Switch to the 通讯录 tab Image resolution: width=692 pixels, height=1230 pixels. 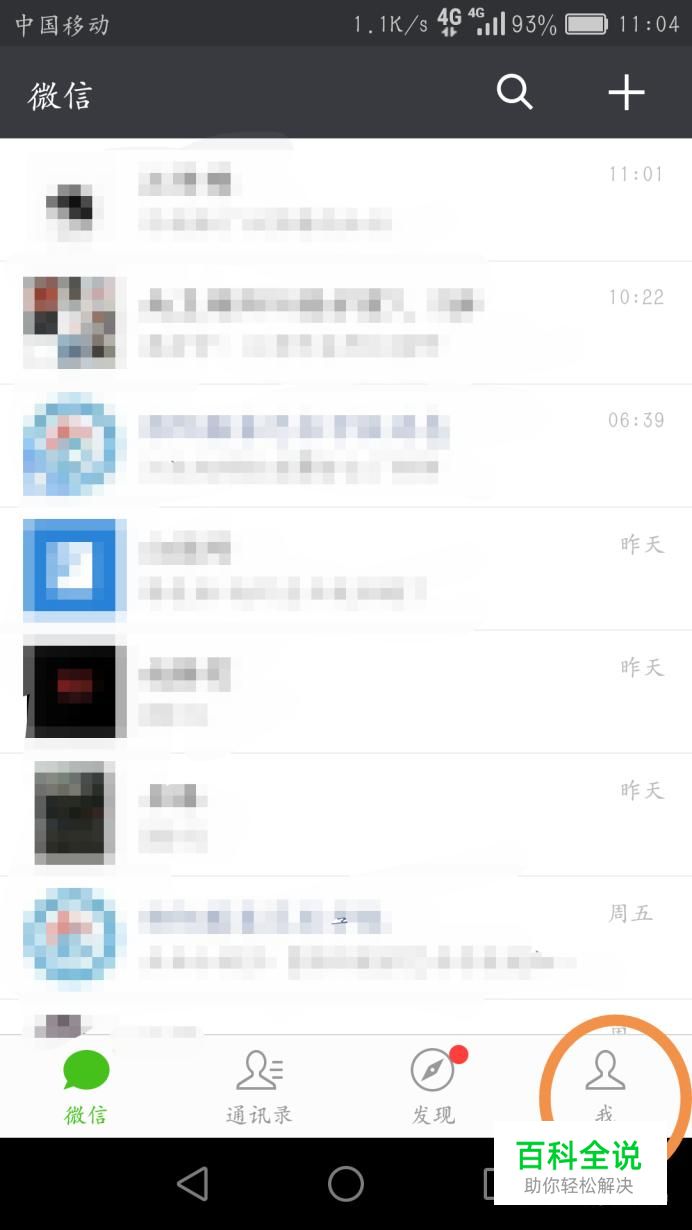click(259, 1086)
